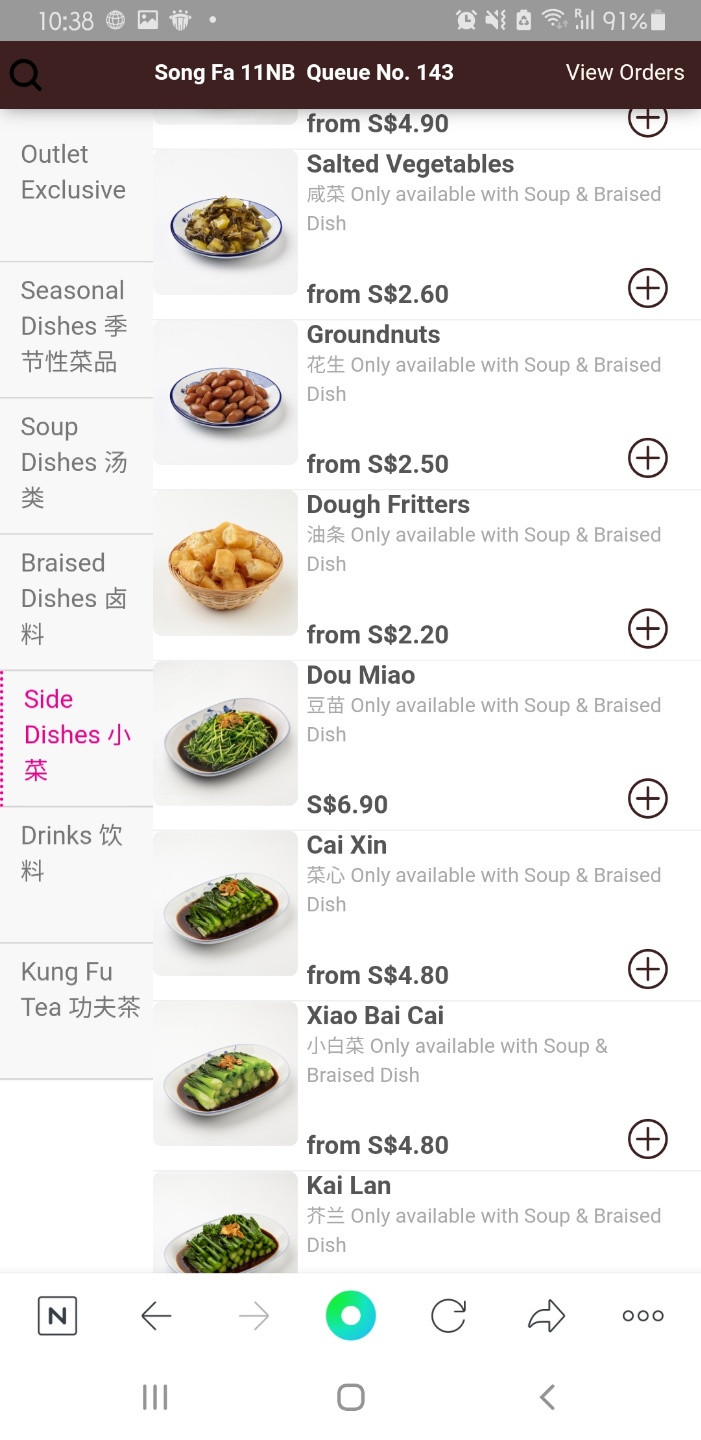Go to the Soup Dishes category

click(76, 466)
